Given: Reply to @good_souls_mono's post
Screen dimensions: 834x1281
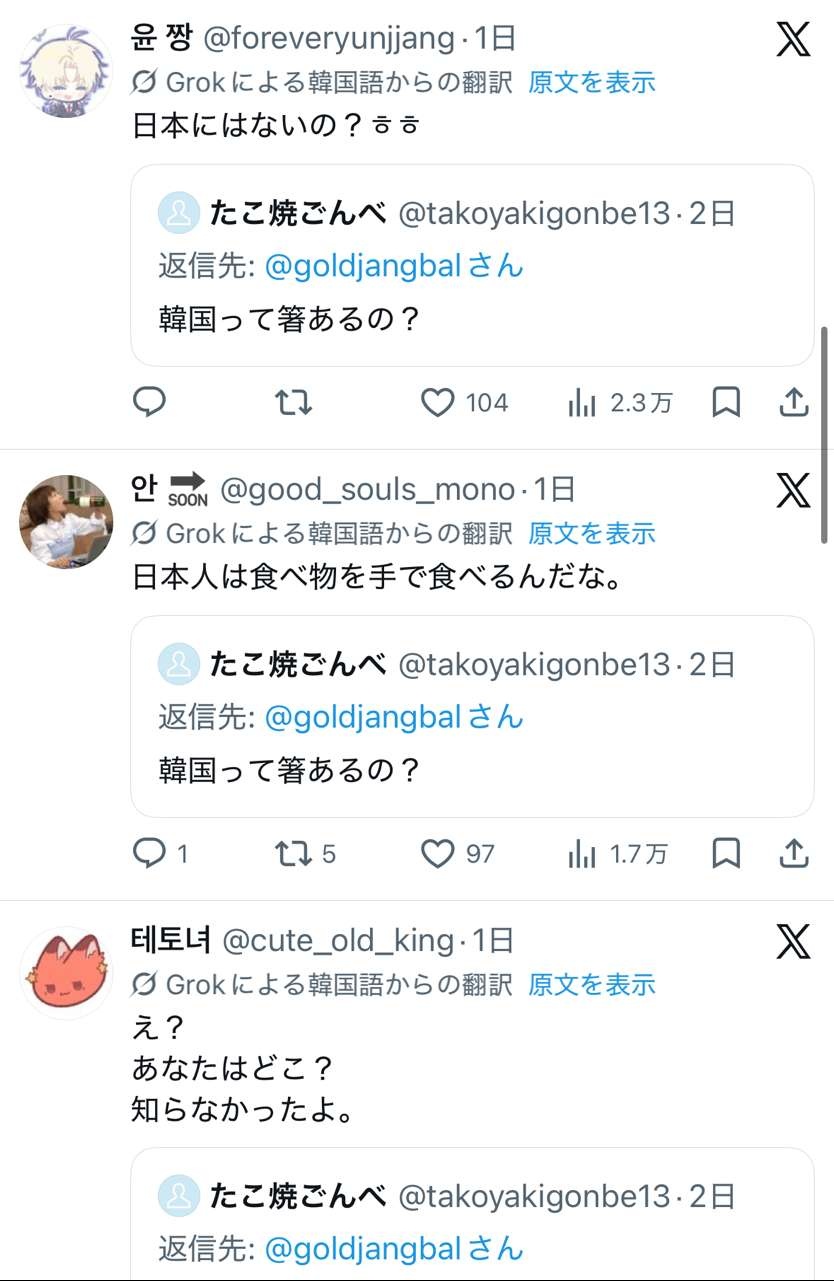Looking at the screenshot, I should click(149, 853).
